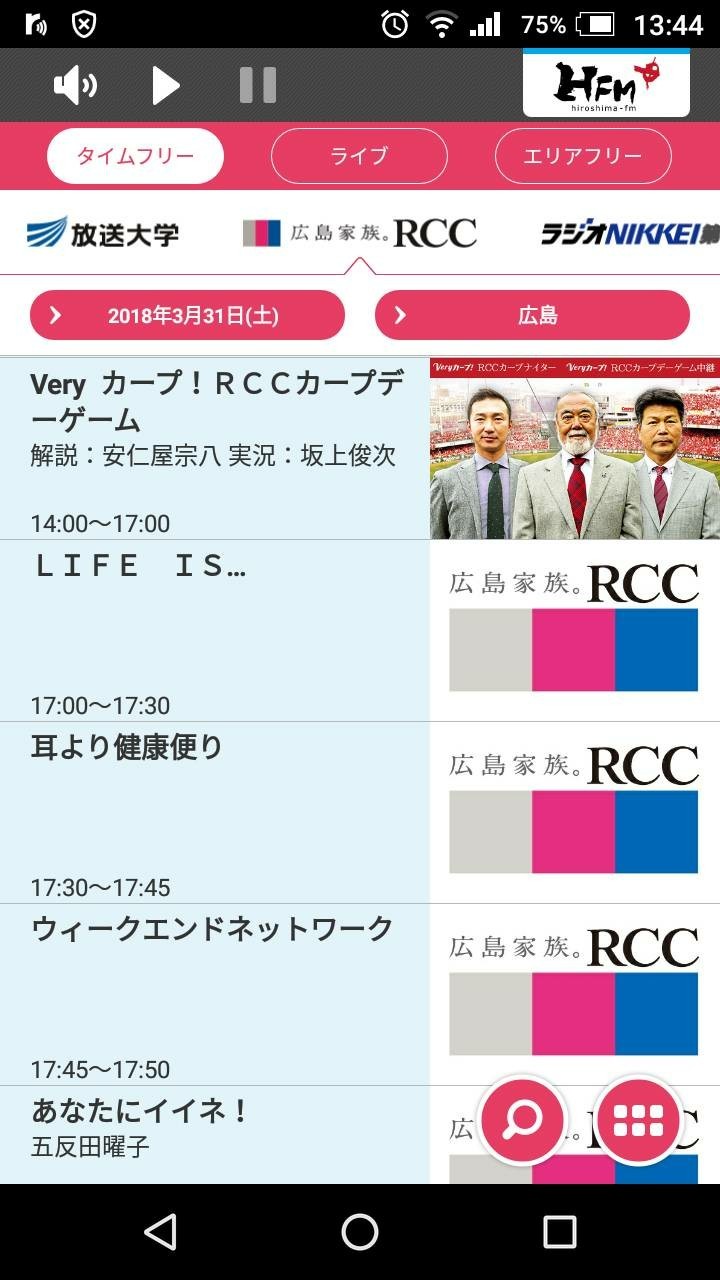The image size is (720, 1280).
Task: Open the grid menu floating button
Action: tap(638, 1120)
